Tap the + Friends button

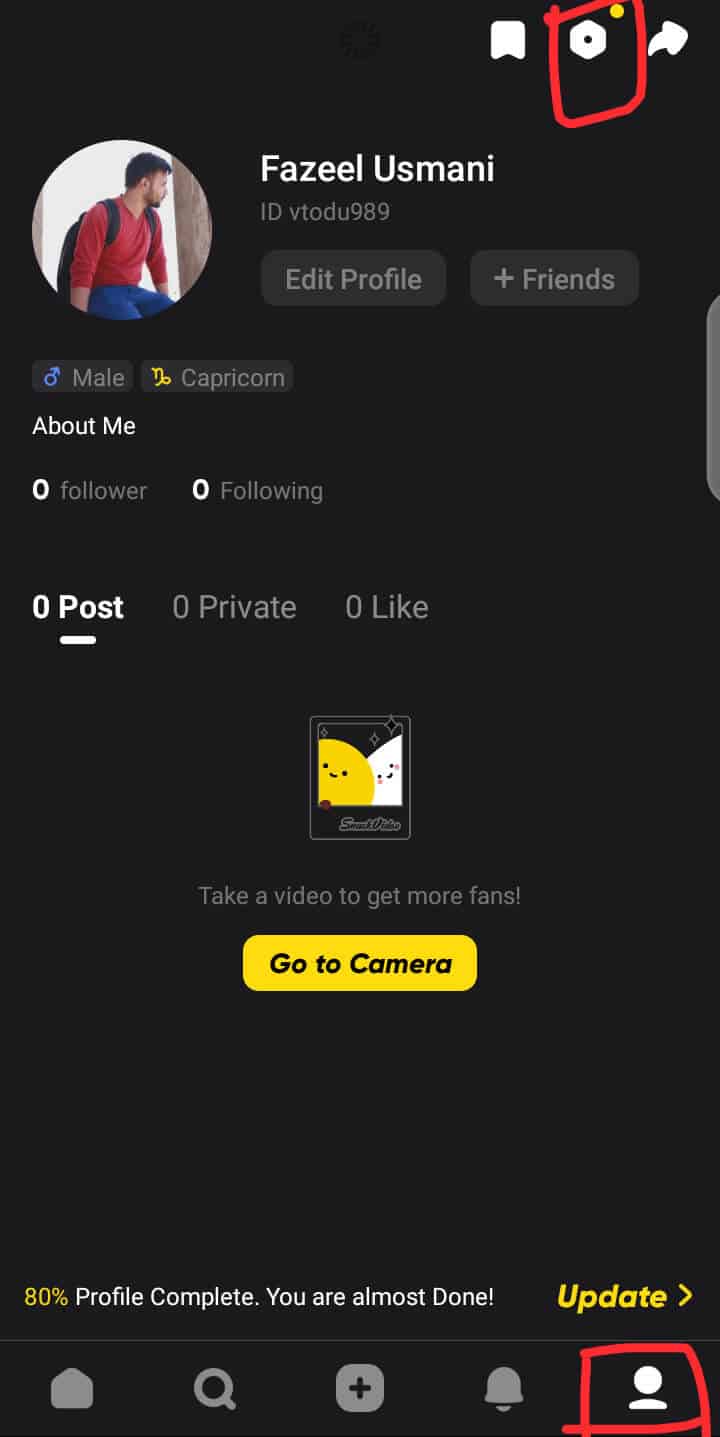554,278
